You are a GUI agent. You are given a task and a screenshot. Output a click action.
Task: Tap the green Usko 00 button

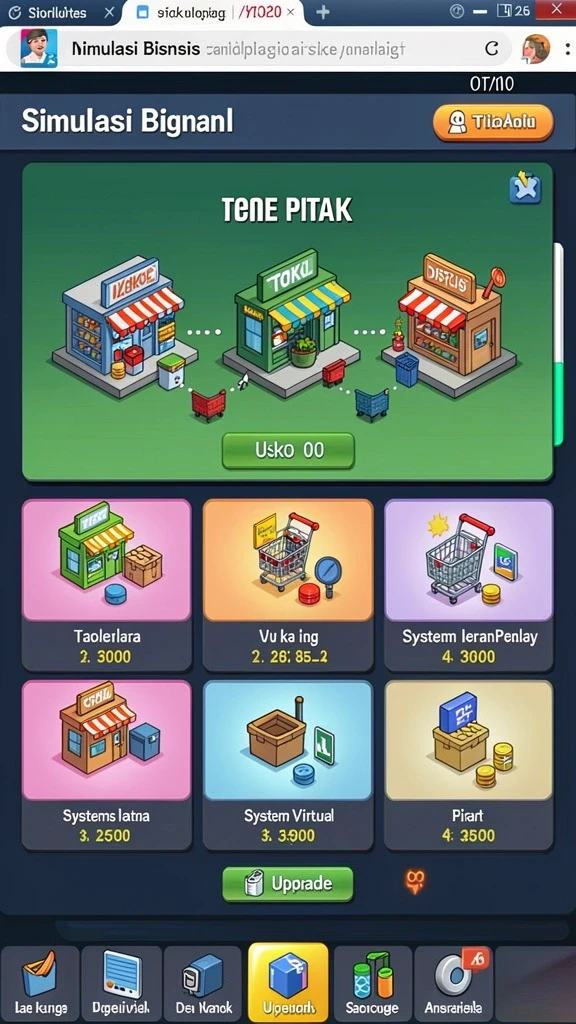click(288, 451)
